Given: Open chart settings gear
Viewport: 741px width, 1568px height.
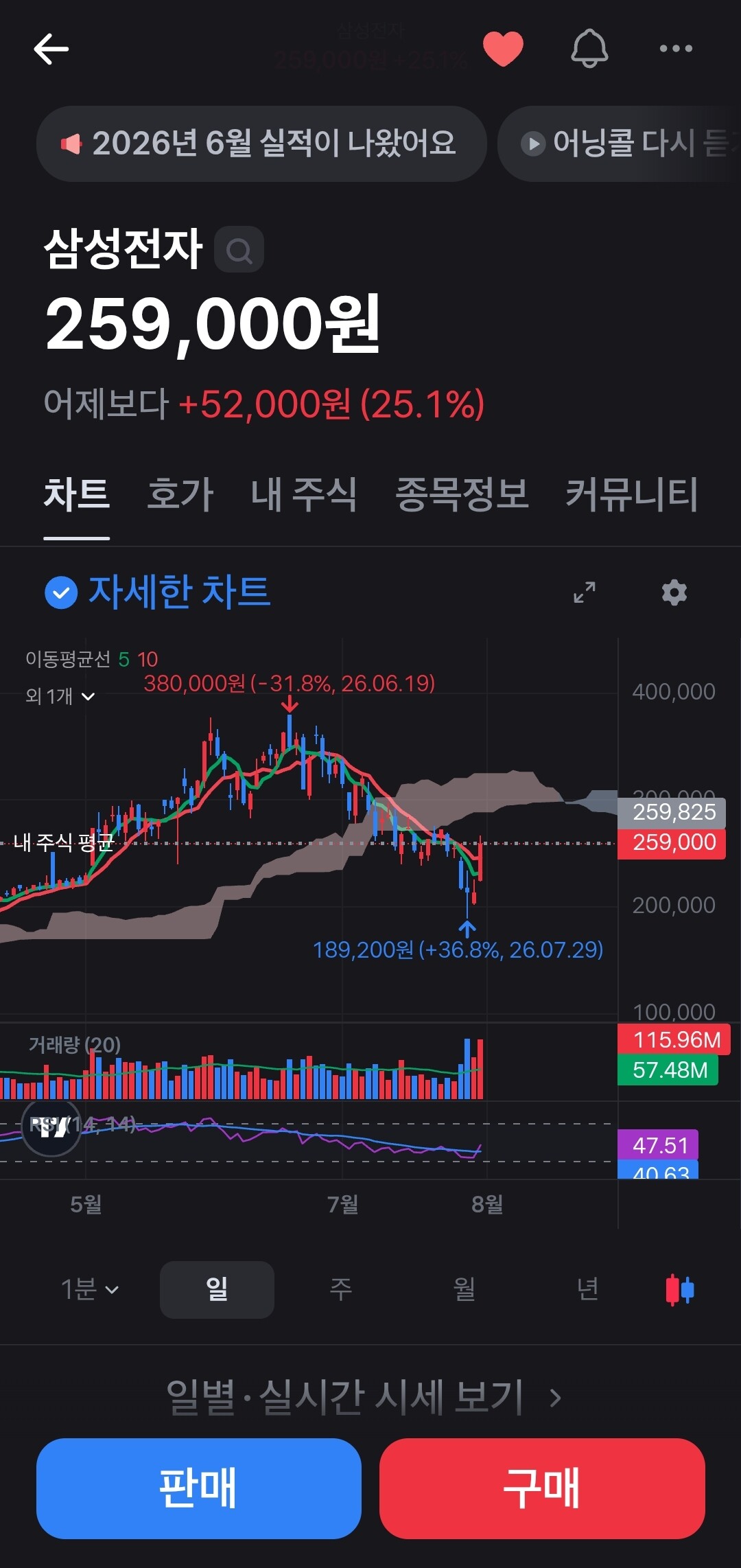Looking at the screenshot, I should click(674, 592).
